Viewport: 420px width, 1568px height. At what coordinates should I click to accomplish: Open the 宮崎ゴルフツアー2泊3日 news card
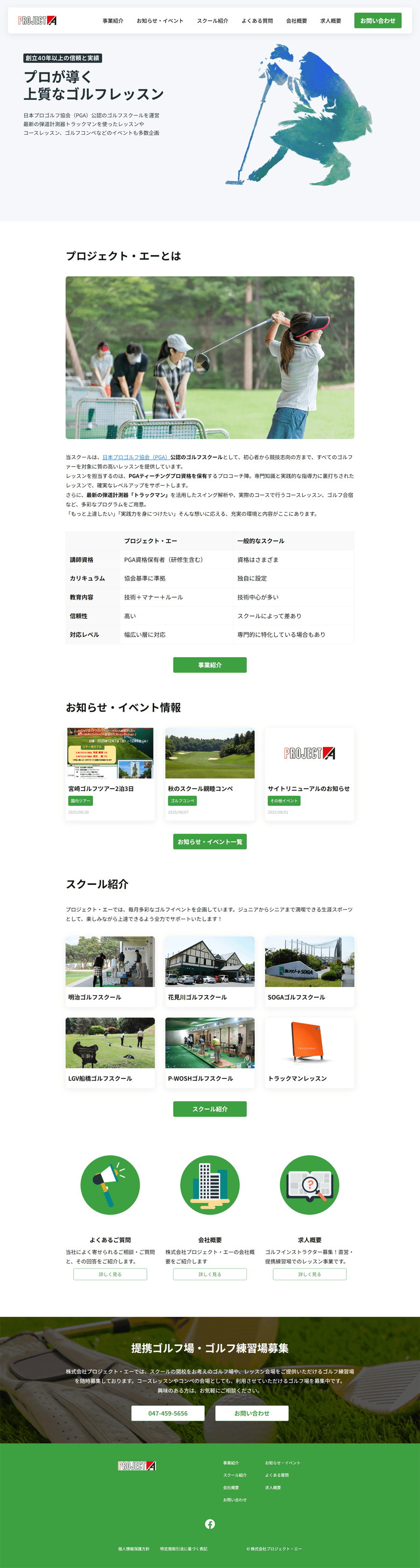coord(110,773)
